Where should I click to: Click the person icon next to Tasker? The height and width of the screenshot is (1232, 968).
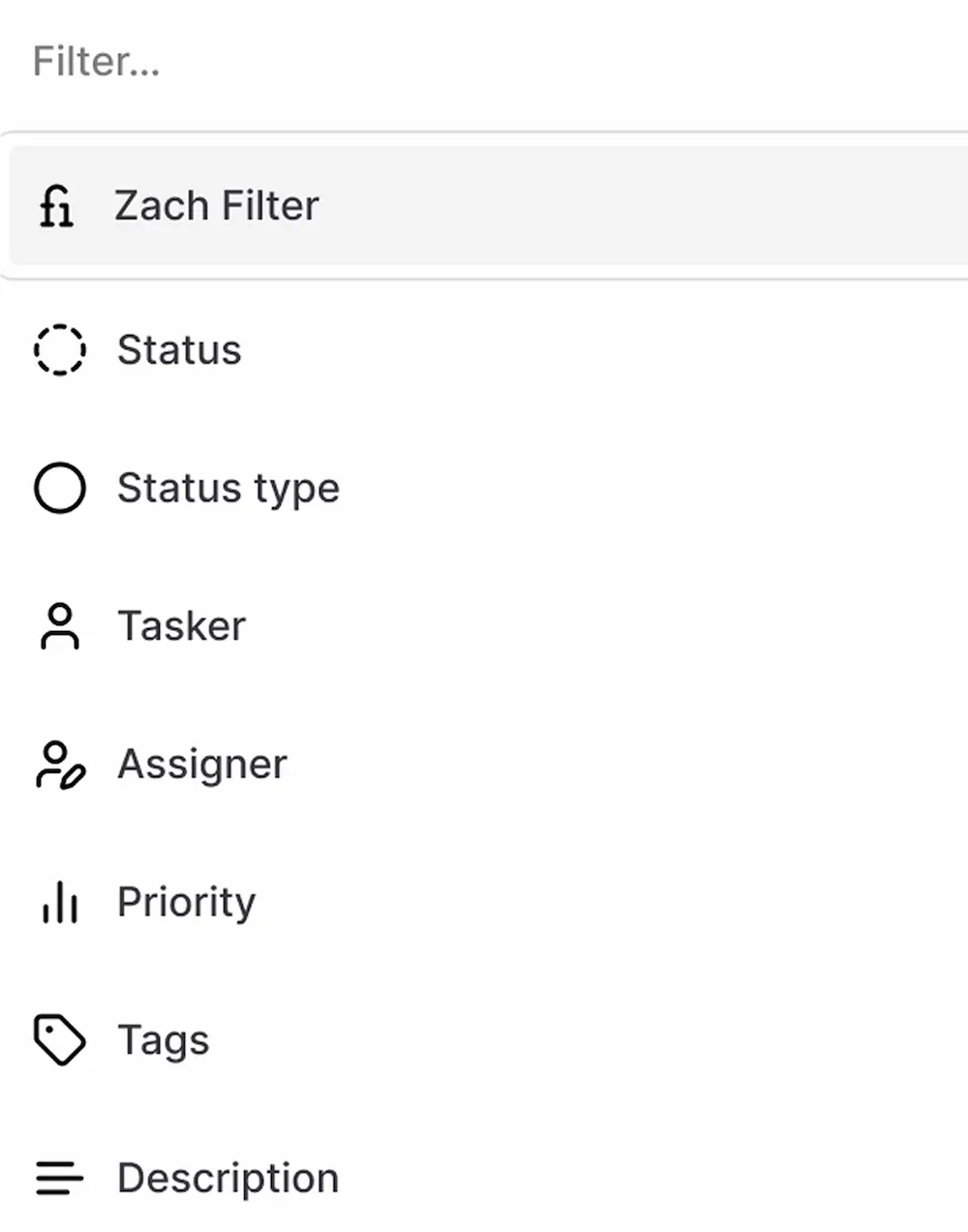[59, 626]
